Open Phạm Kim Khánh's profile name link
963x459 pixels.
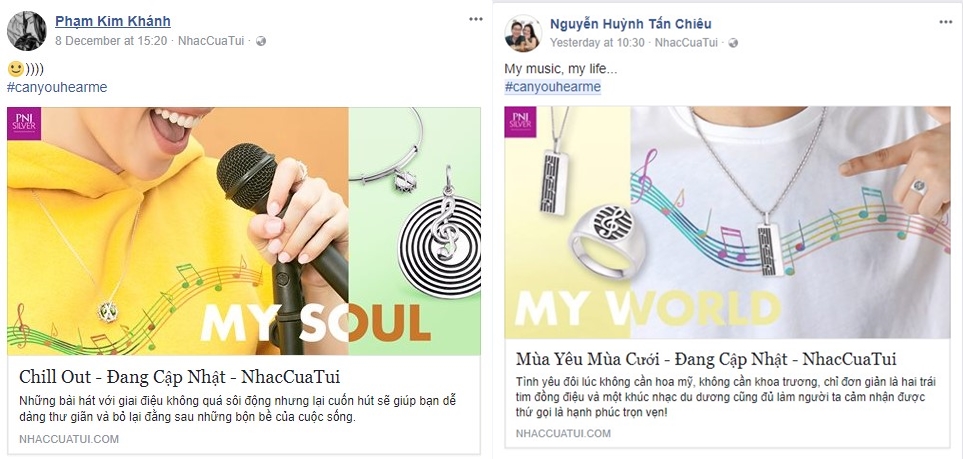point(112,21)
